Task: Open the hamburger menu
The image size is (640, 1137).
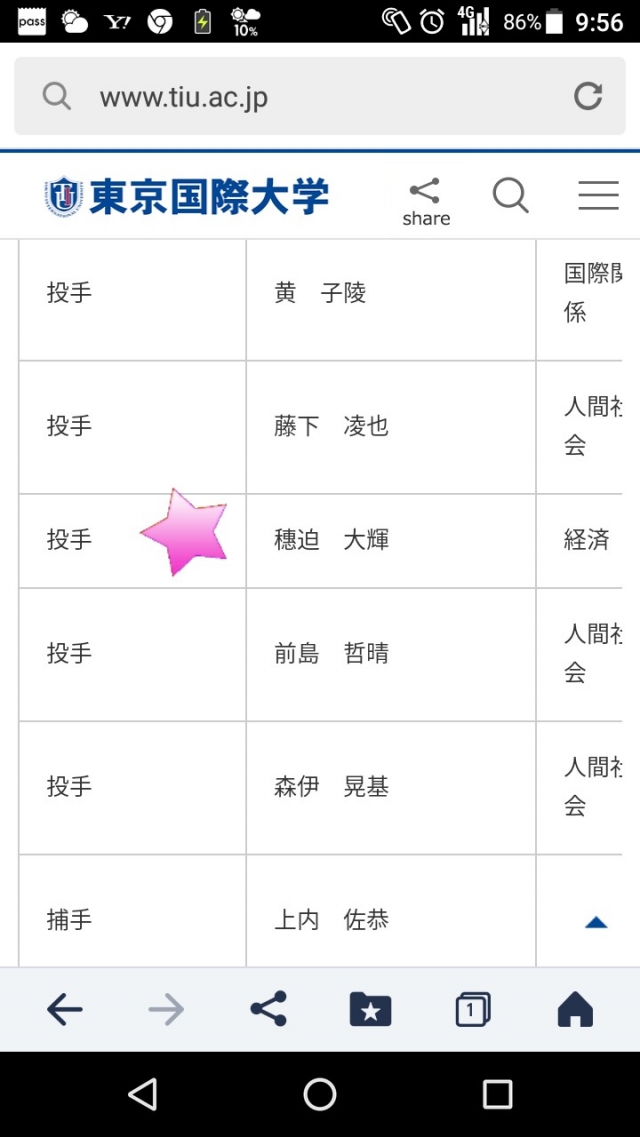Action: (x=598, y=195)
